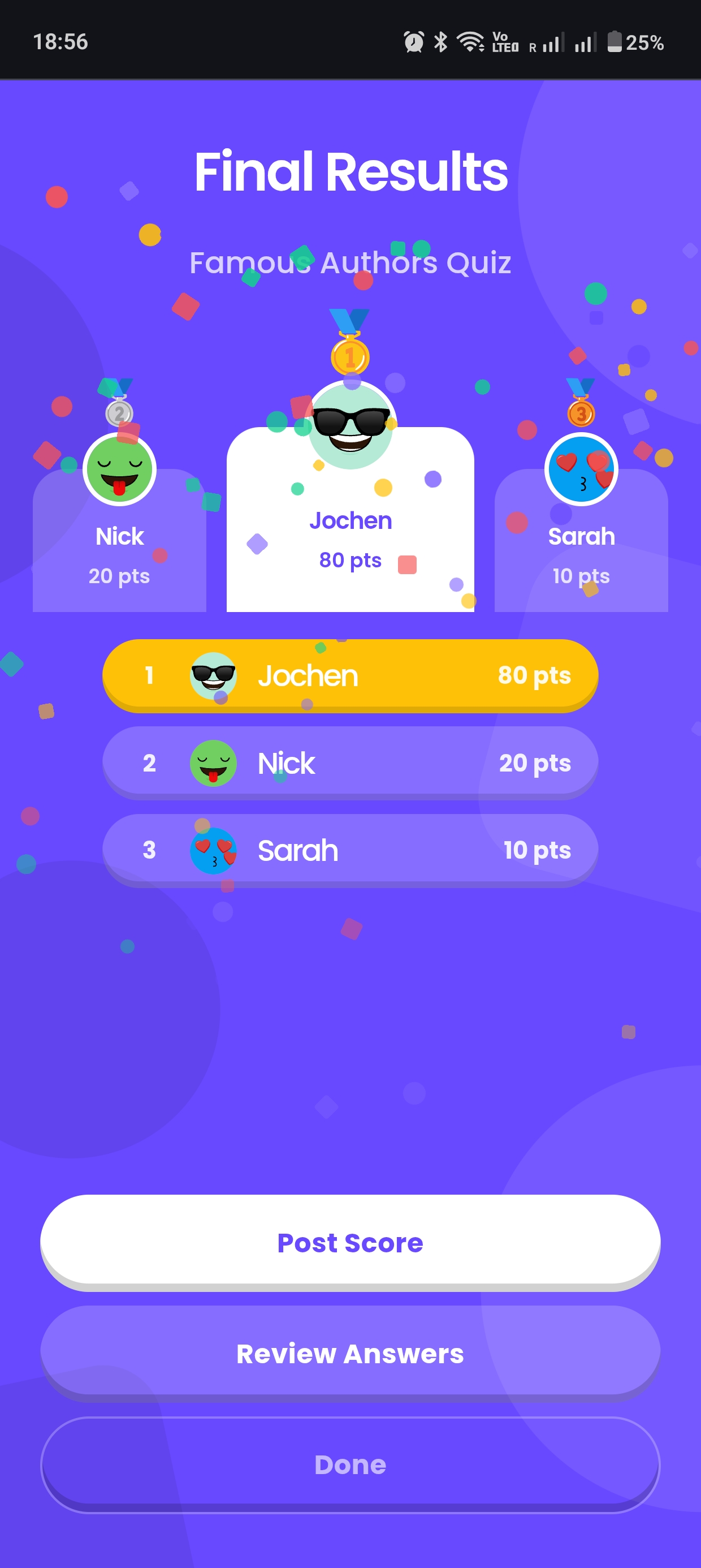
Task: Click Jochen's avatar in the leaderboard list
Action: (214, 675)
